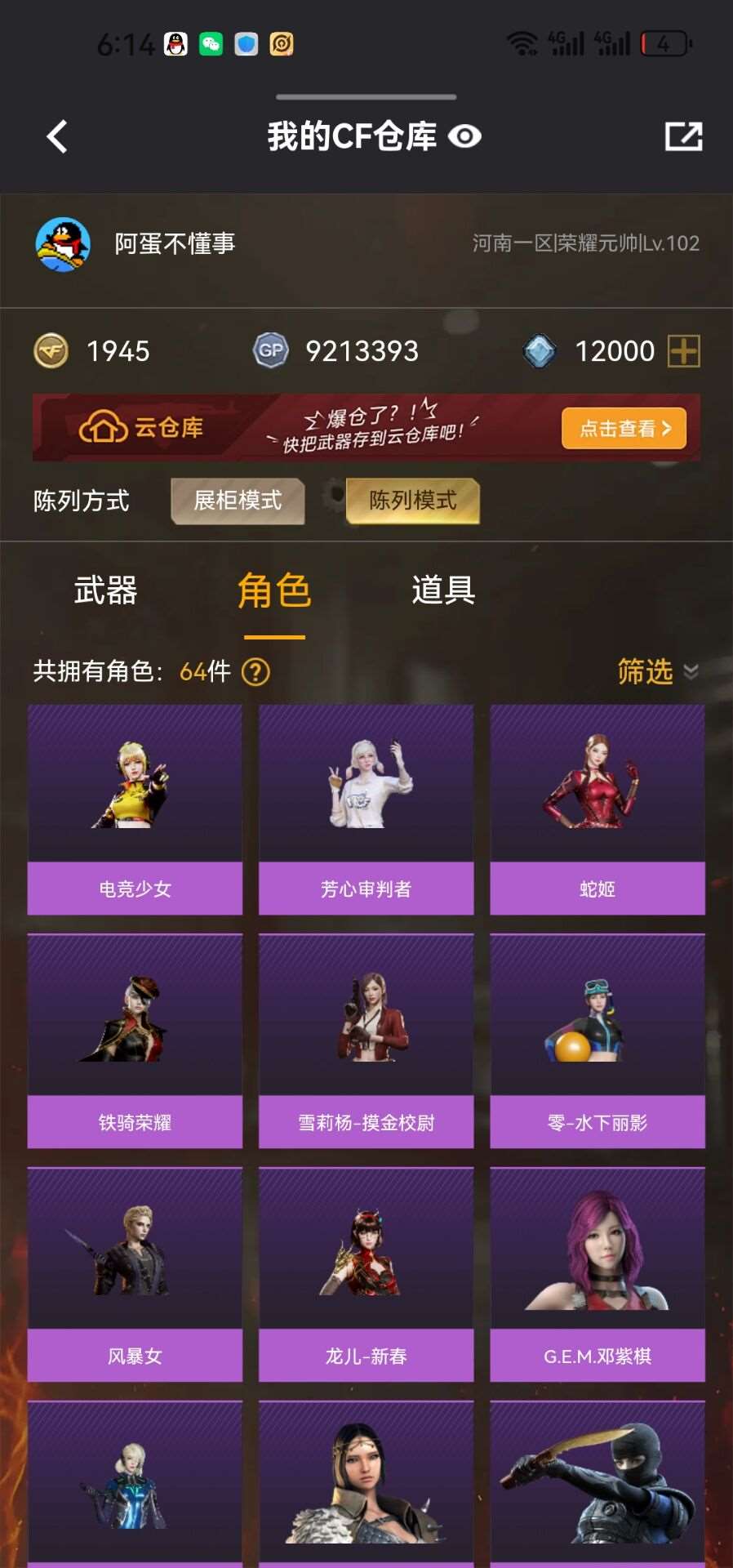Open the 零-水下丽影 character card
The height and width of the screenshot is (1568, 733).
[597, 1041]
